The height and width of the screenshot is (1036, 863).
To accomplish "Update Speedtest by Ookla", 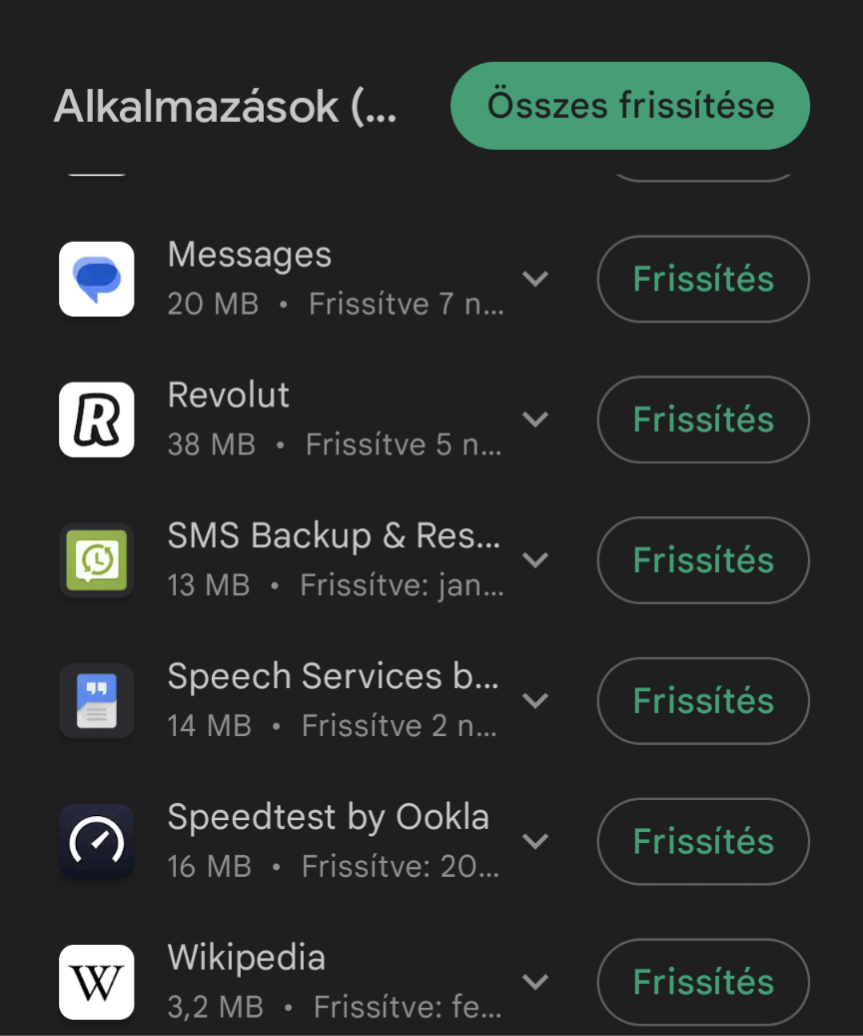I will [703, 842].
